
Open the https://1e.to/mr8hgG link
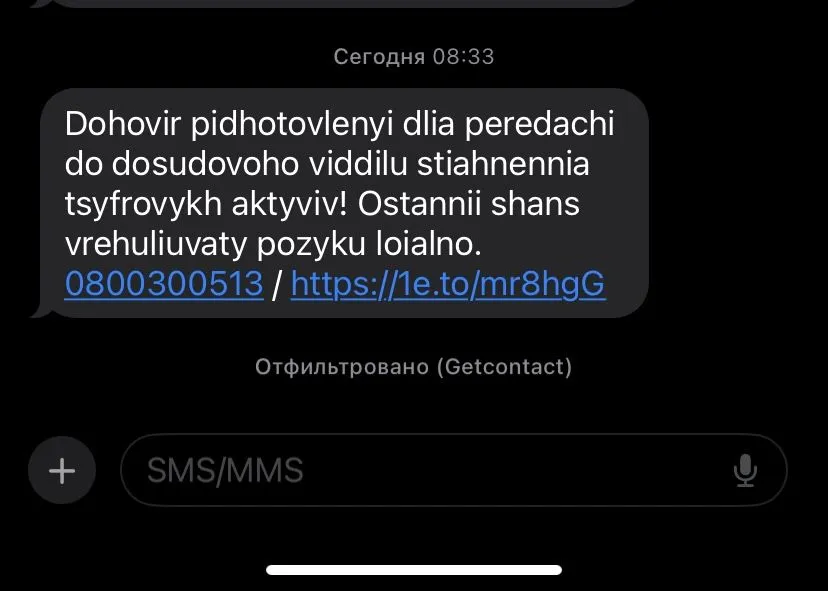pyautogui.click(x=447, y=285)
